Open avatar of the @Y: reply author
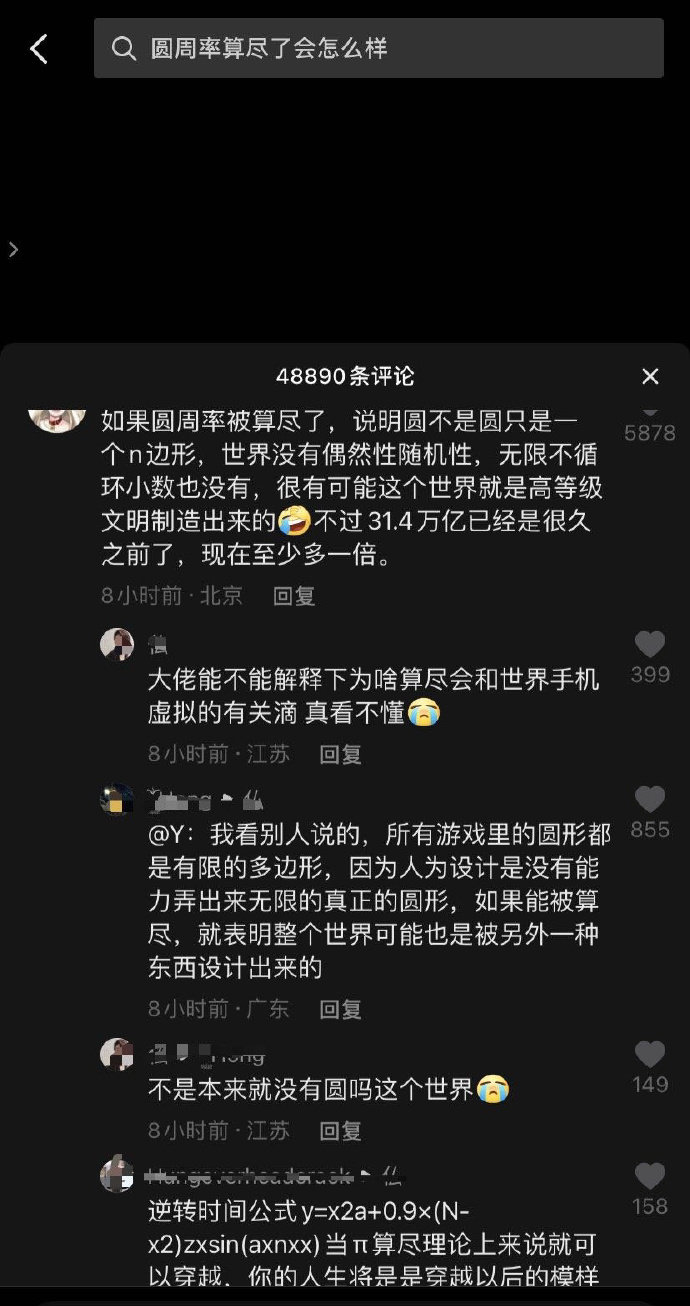The width and height of the screenshot is (690, 1306). tap(117, 800)
